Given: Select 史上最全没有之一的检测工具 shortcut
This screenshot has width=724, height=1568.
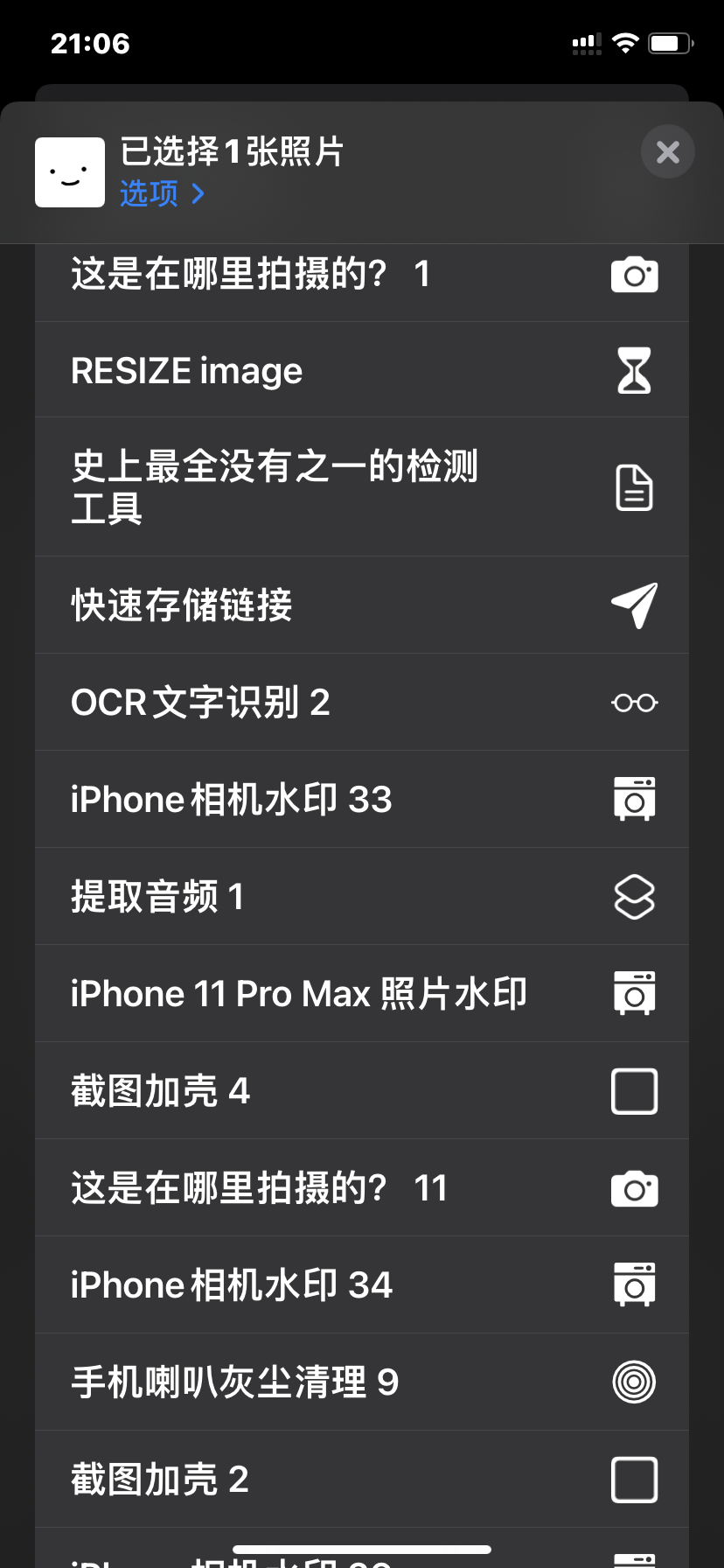Looking at the screenshot, I should tap(361, 486).
